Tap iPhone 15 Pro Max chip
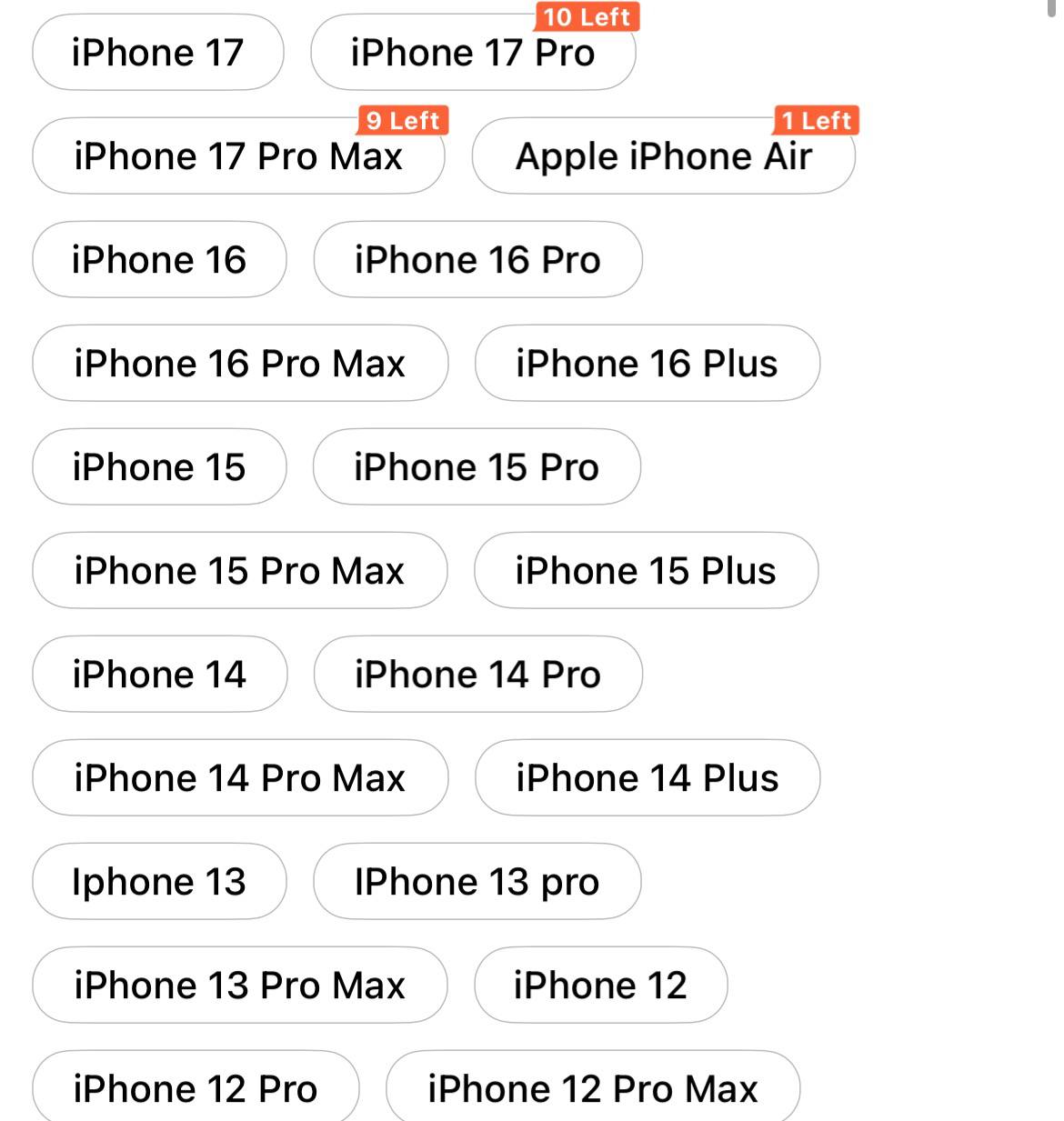1064x1121 pixels. tap(239, 571)
